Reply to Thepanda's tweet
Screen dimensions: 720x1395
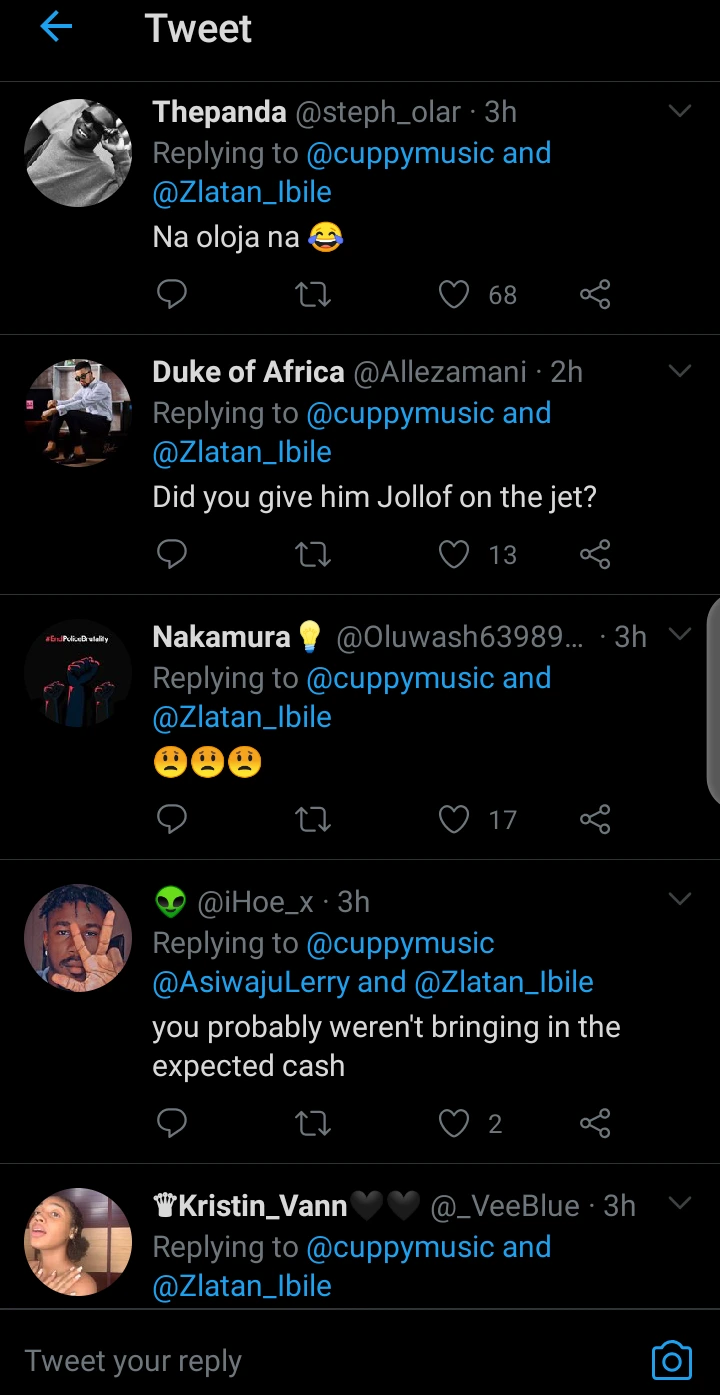click(x=172, y=295)
